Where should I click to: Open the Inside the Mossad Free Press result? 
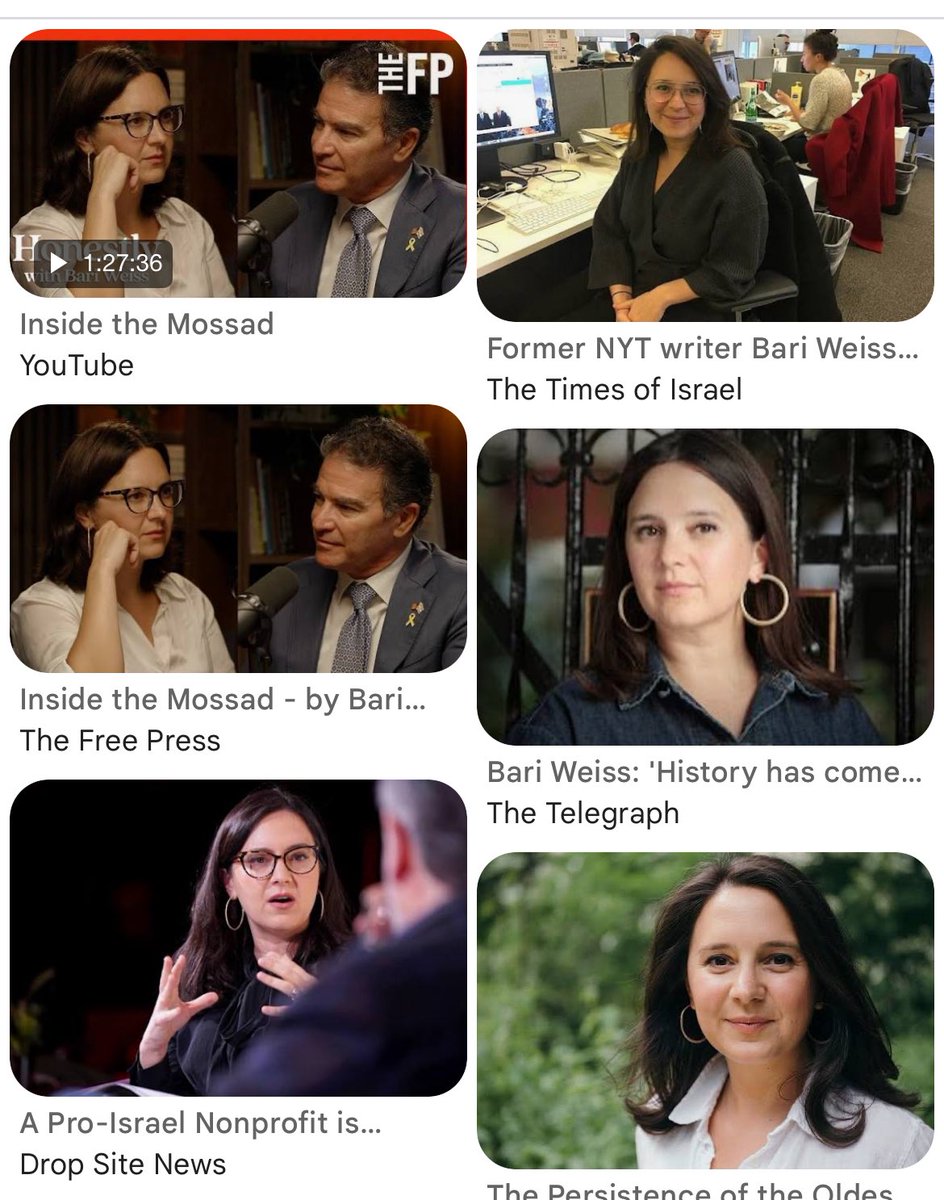[x=238, y=540]
